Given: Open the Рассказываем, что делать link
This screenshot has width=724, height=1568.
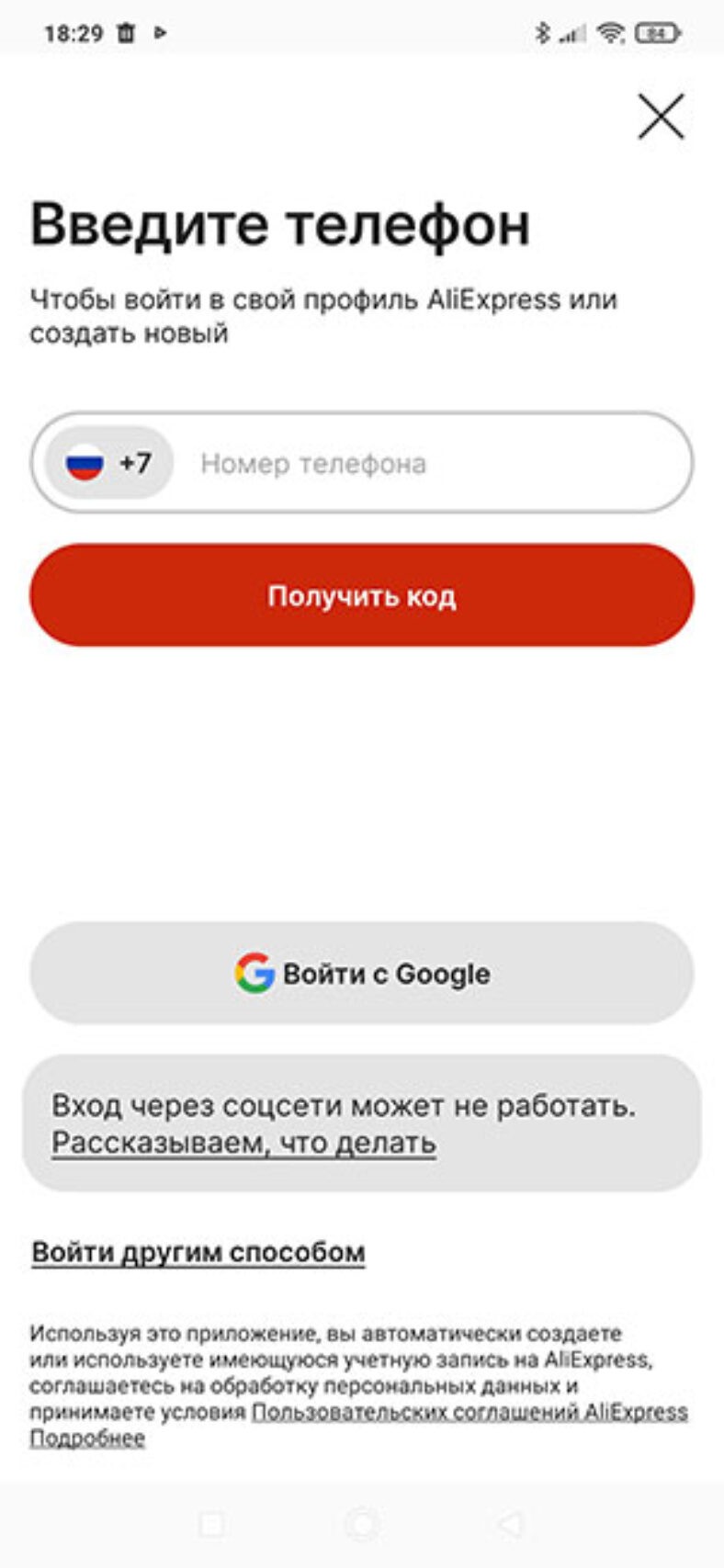Looking at the screenshot, I should [x=243, y=1144].
